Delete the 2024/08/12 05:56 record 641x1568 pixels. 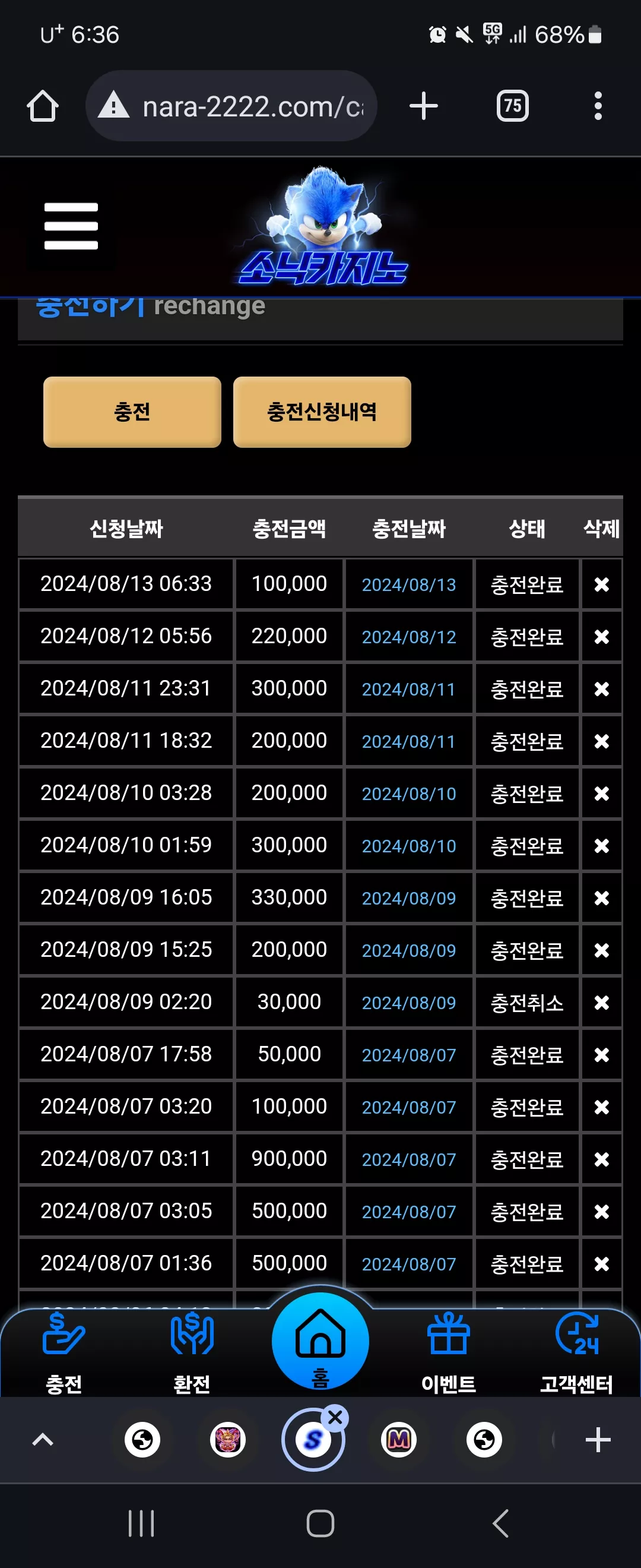[x=601, y=637]
